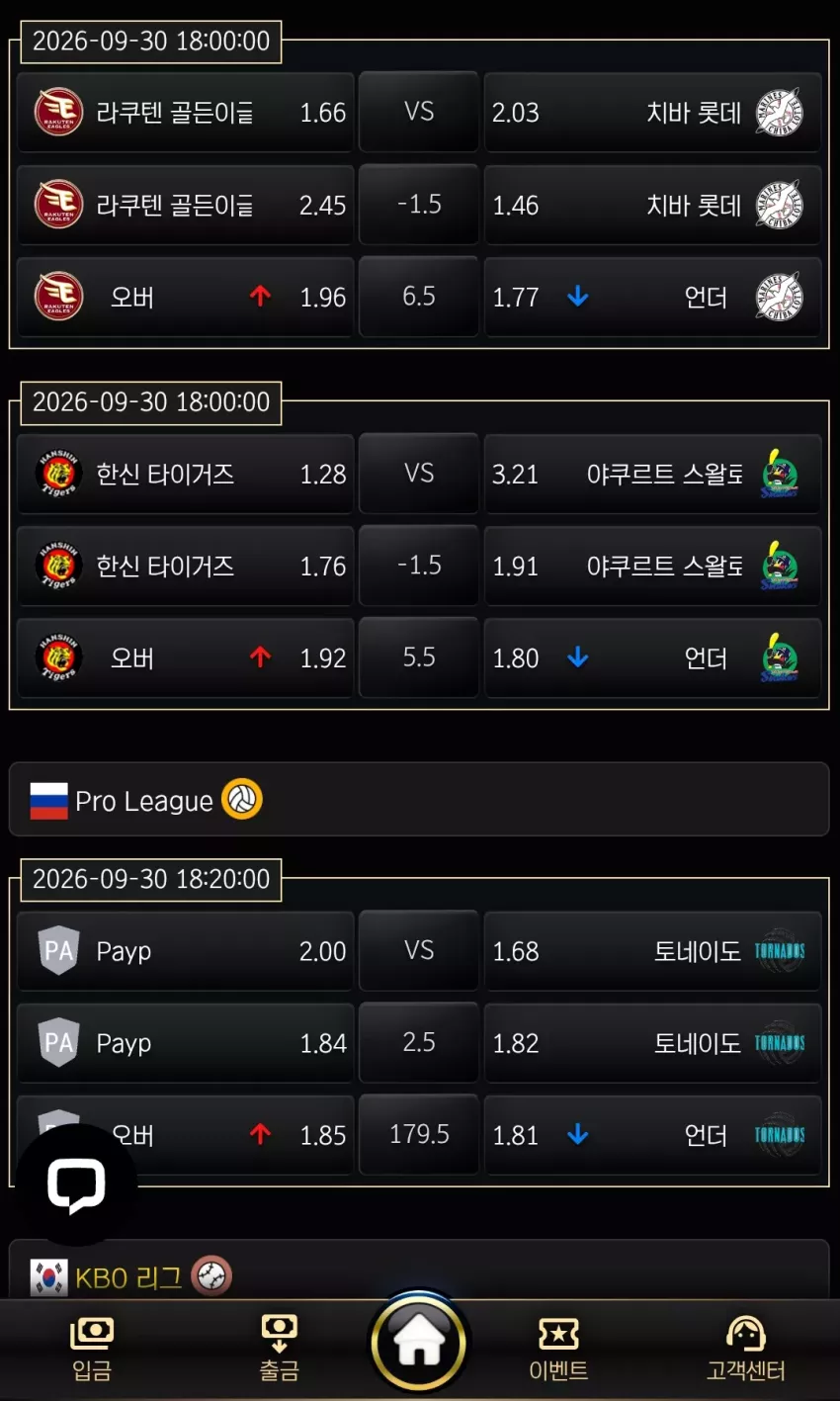Bet 언더 6.5 at 1.77
The image size is (840, 1401).
click(x=652, y=297)
